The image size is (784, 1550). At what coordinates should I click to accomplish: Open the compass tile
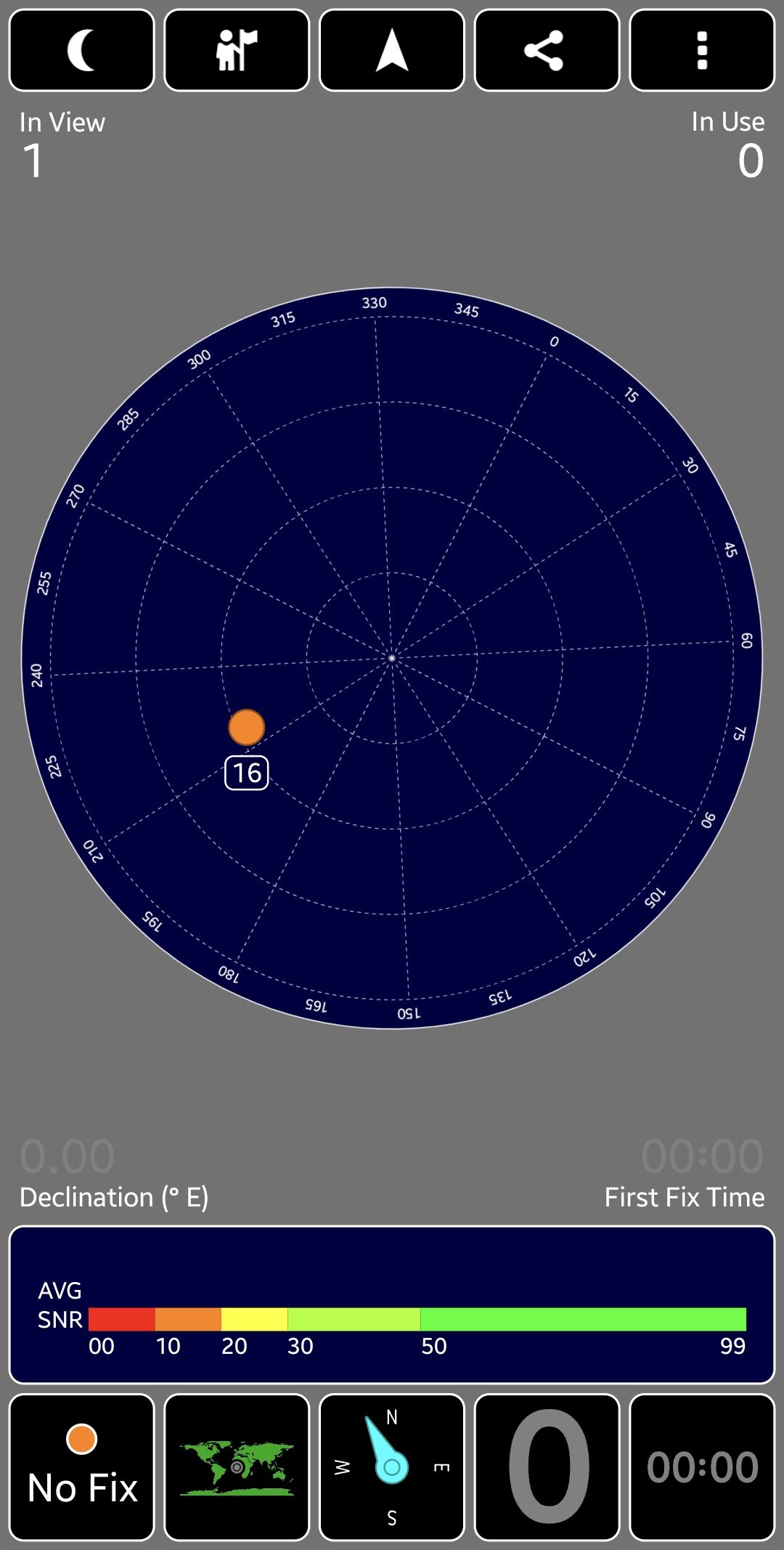[x=392, y=1466]
